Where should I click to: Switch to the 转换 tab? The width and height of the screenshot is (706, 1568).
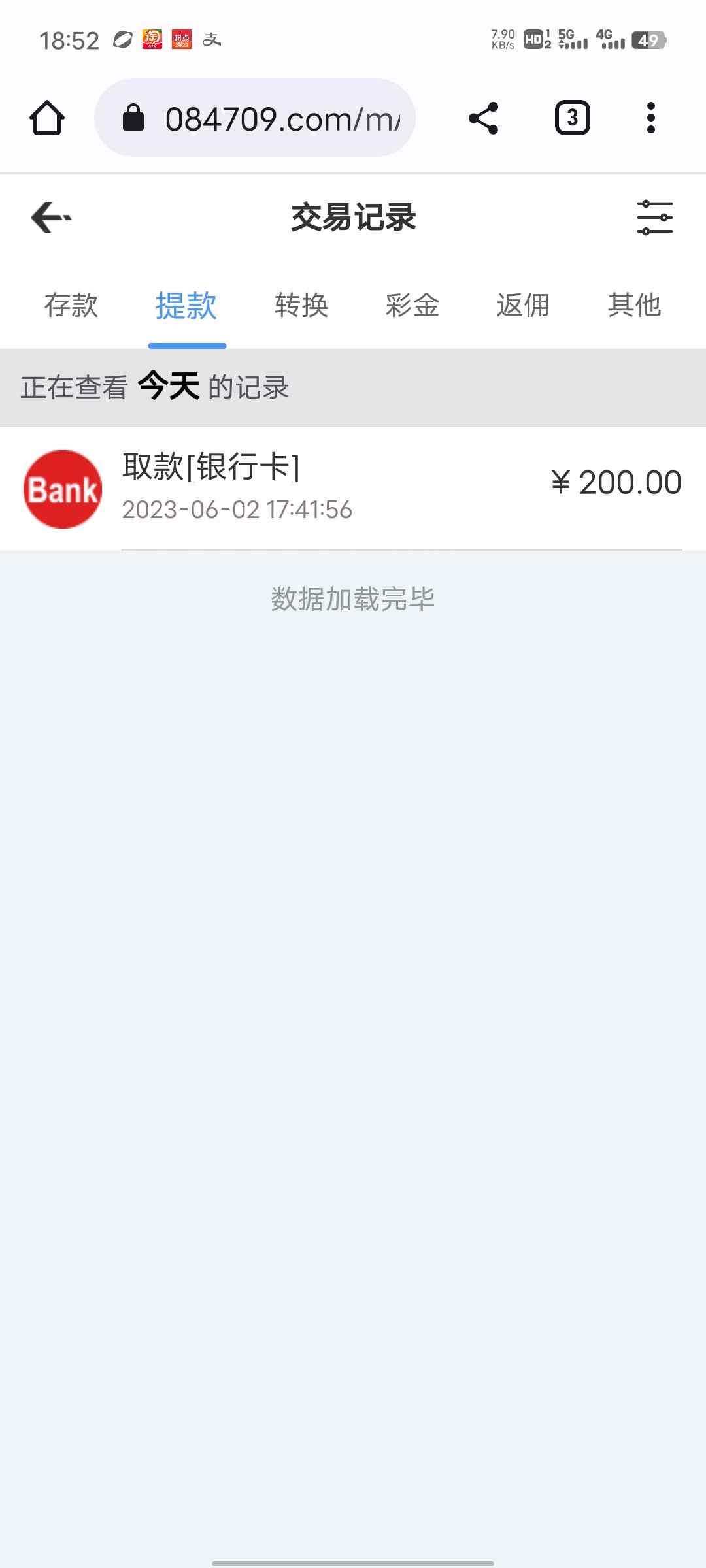(301, 306)
